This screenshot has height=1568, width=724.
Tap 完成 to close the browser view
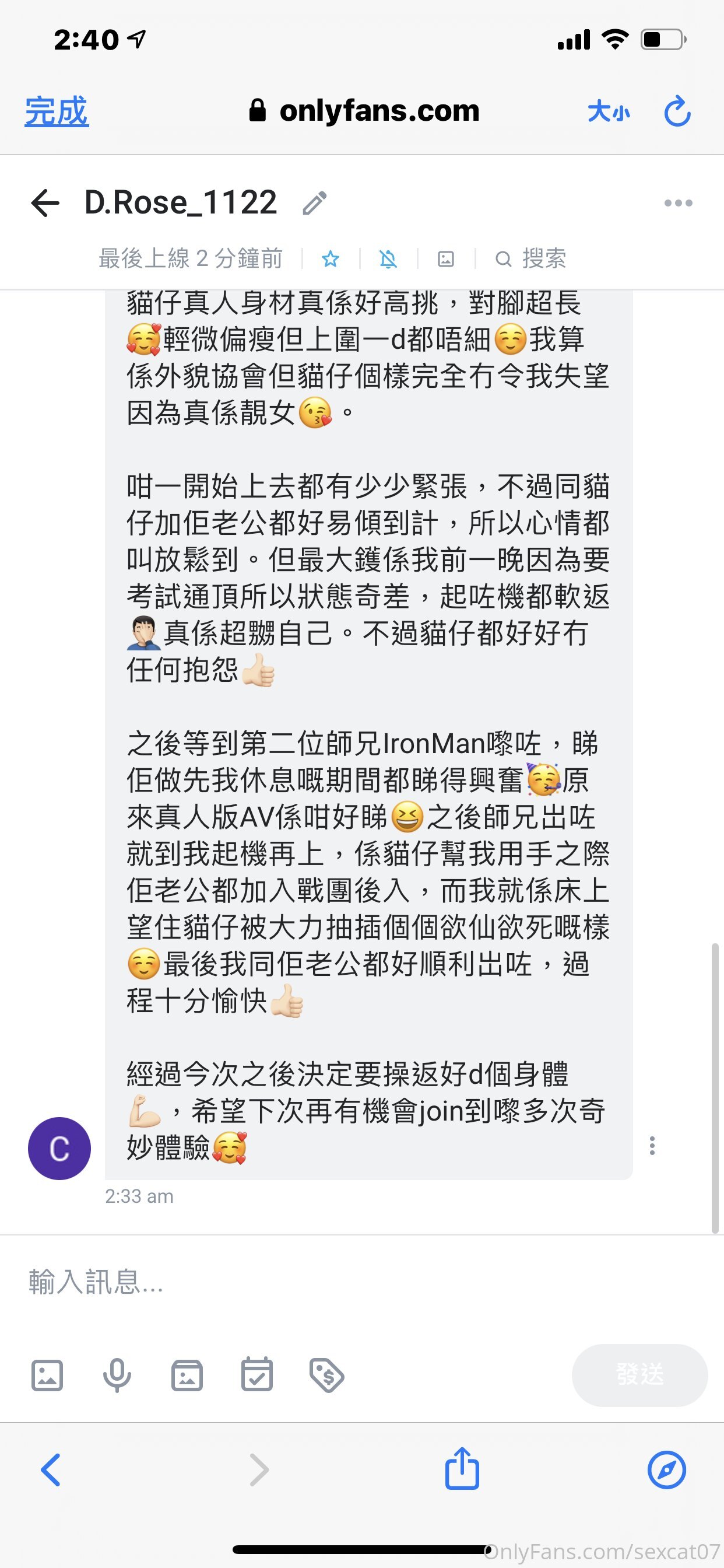pos(57,111)
